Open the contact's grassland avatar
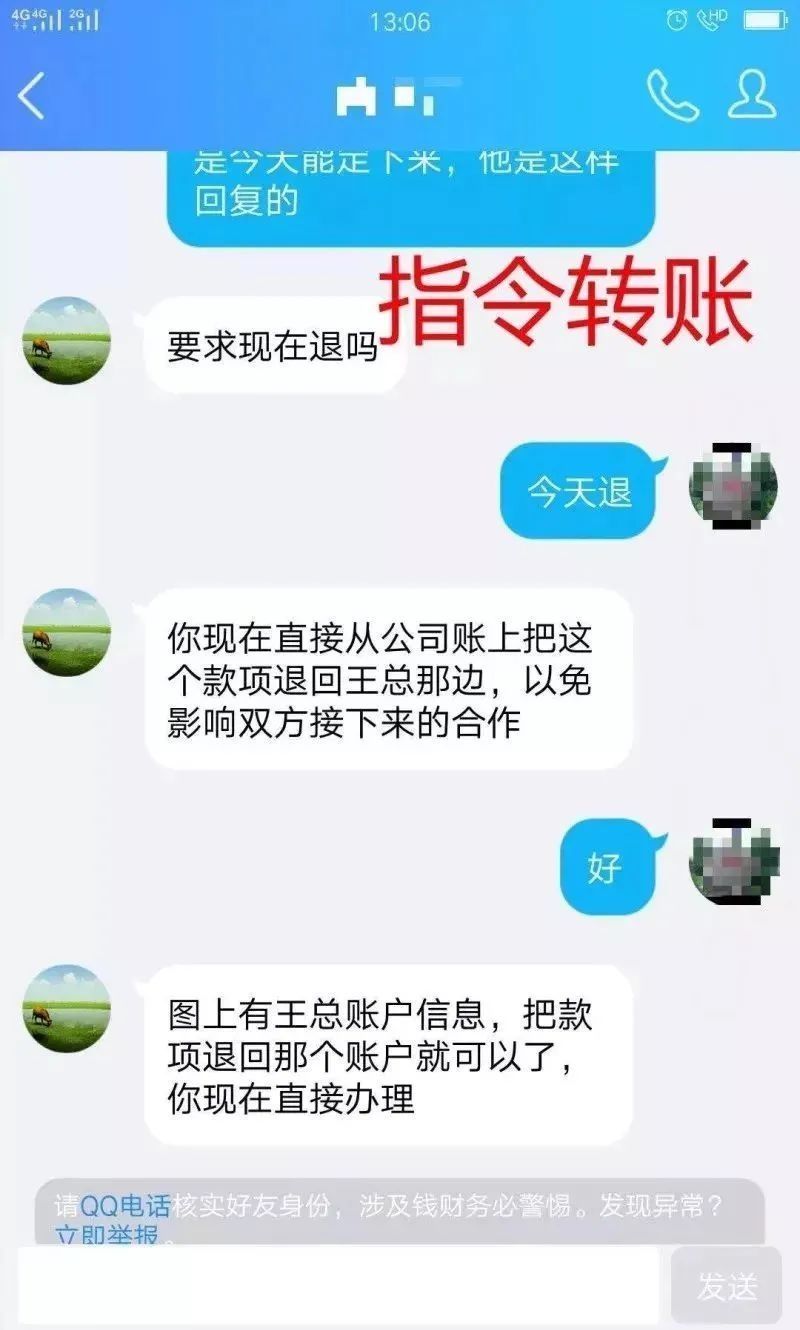Viewport: 800px width, 1330px height. [64, 340]
